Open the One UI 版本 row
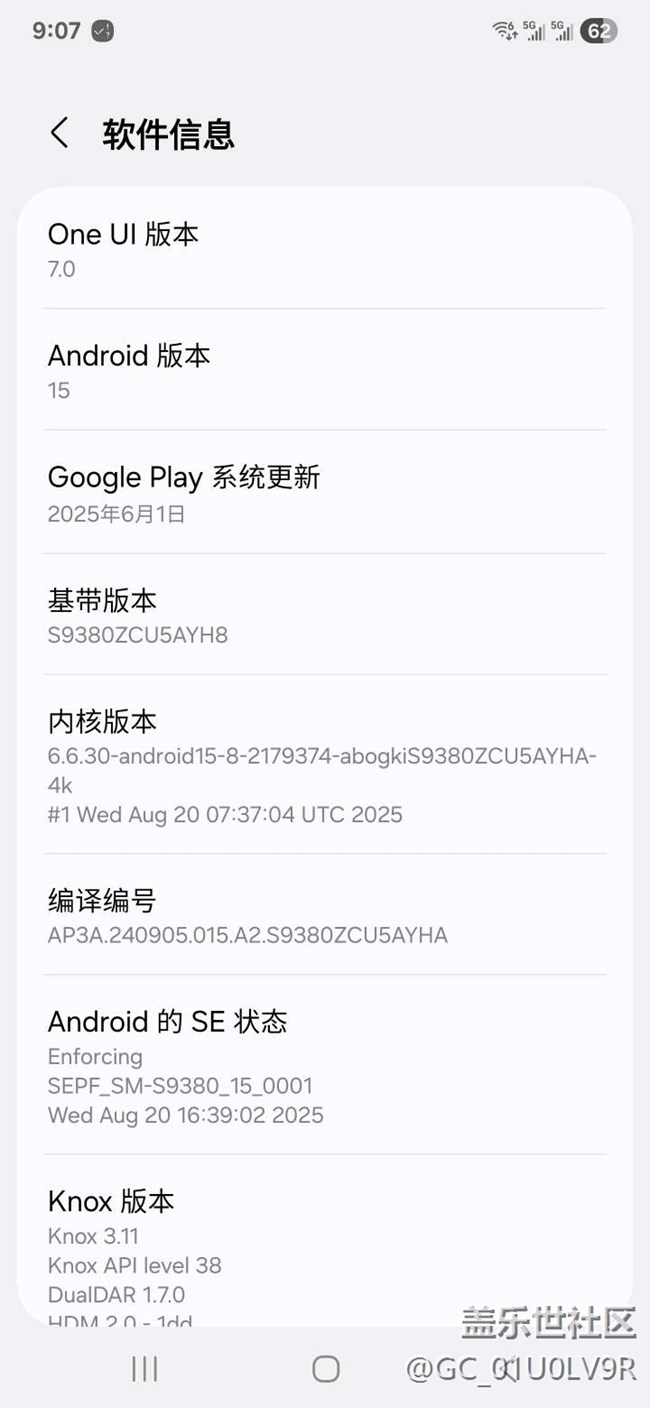Image resolution: width=650 pixels, height=1408 pixels. pyautogui.click(x=324, y=249)
